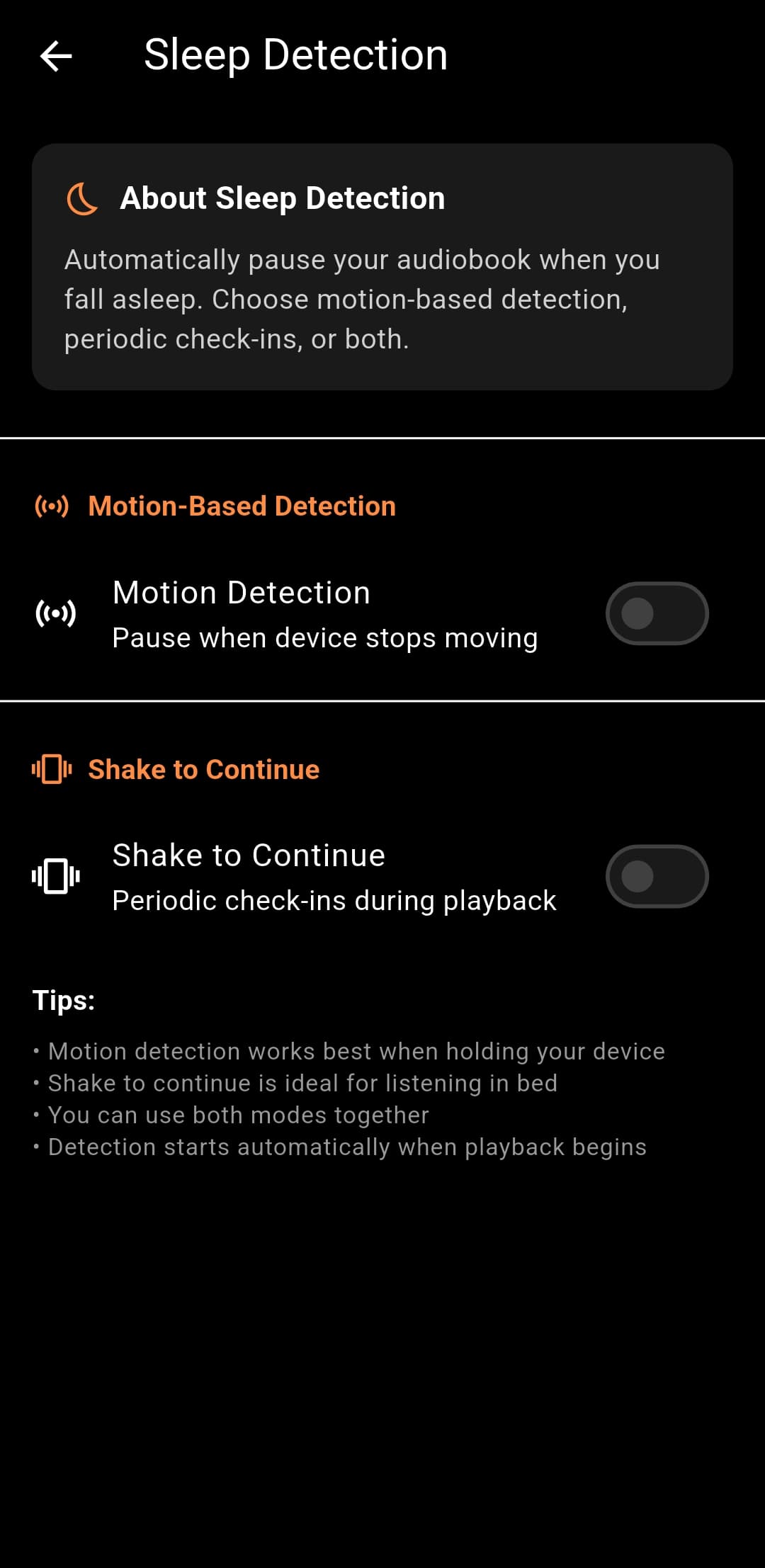Return to previous screen via back navigation
765x1568 pixels.
(55, 55)
